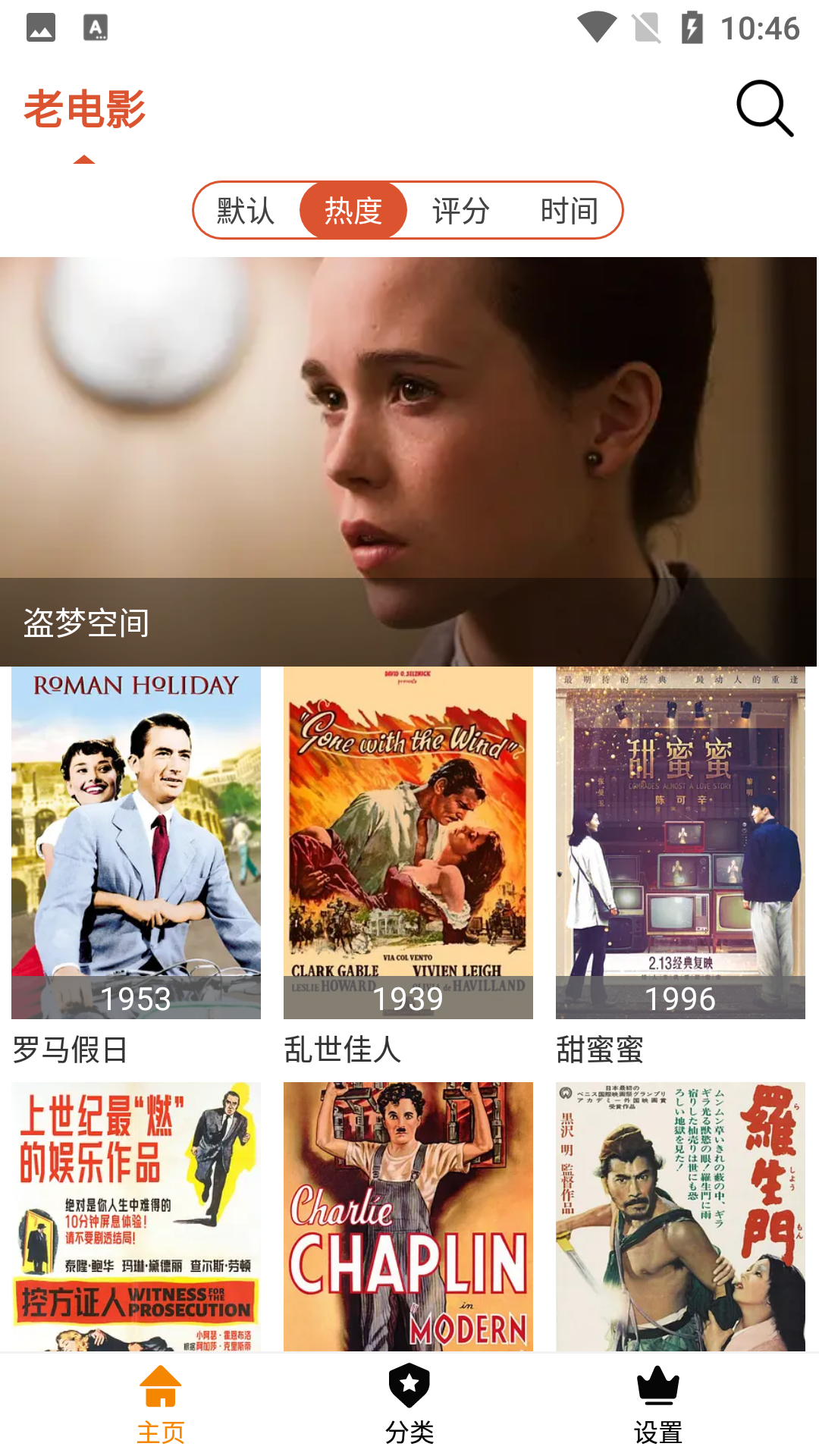The image size is (819, 1456).
Task: Open the 羅生門 movie poster
Action: pyautogui.click(x=680, y=1216)
